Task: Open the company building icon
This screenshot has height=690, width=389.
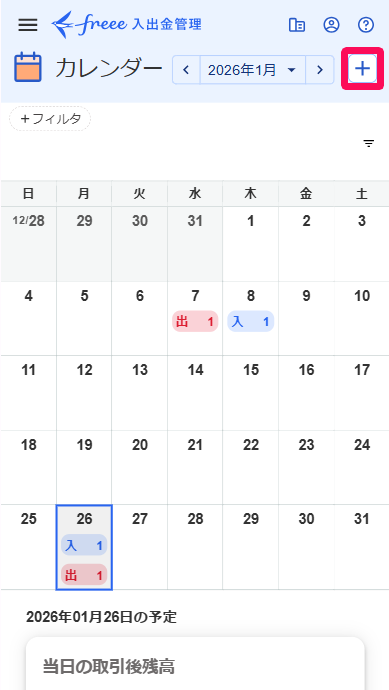Action: [297, 25]
